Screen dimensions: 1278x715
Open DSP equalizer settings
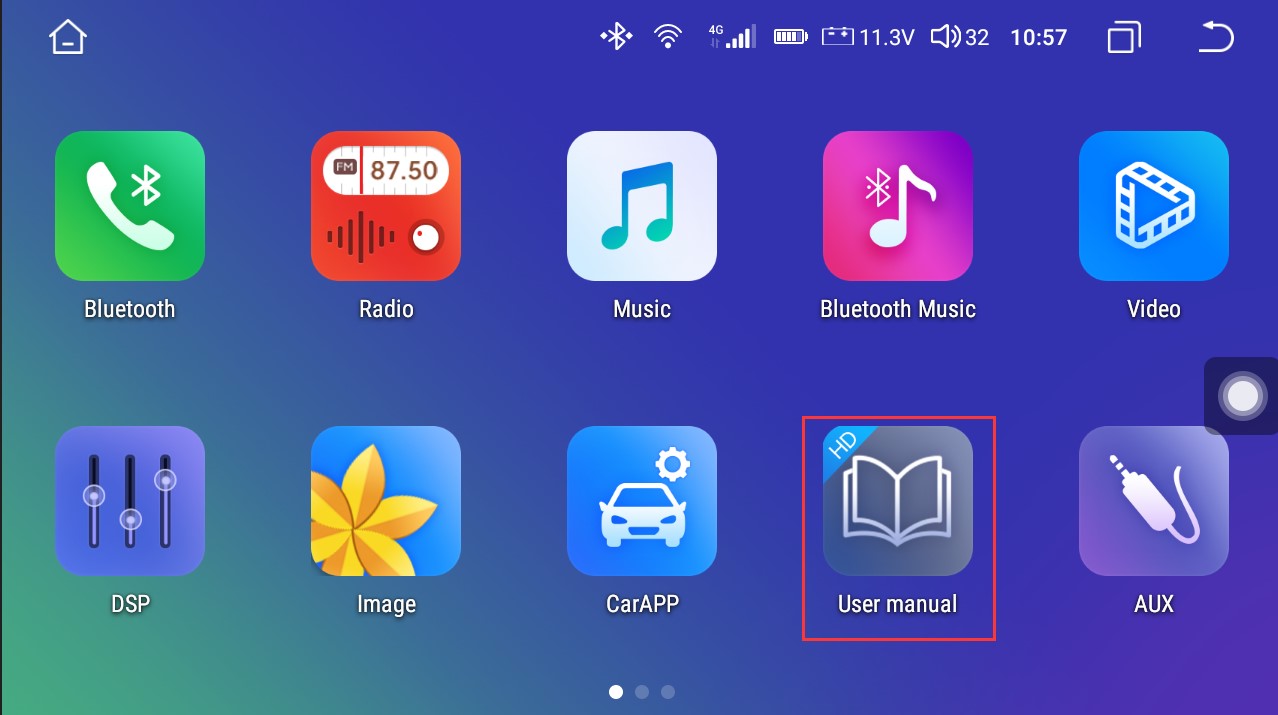coord(130,501)
